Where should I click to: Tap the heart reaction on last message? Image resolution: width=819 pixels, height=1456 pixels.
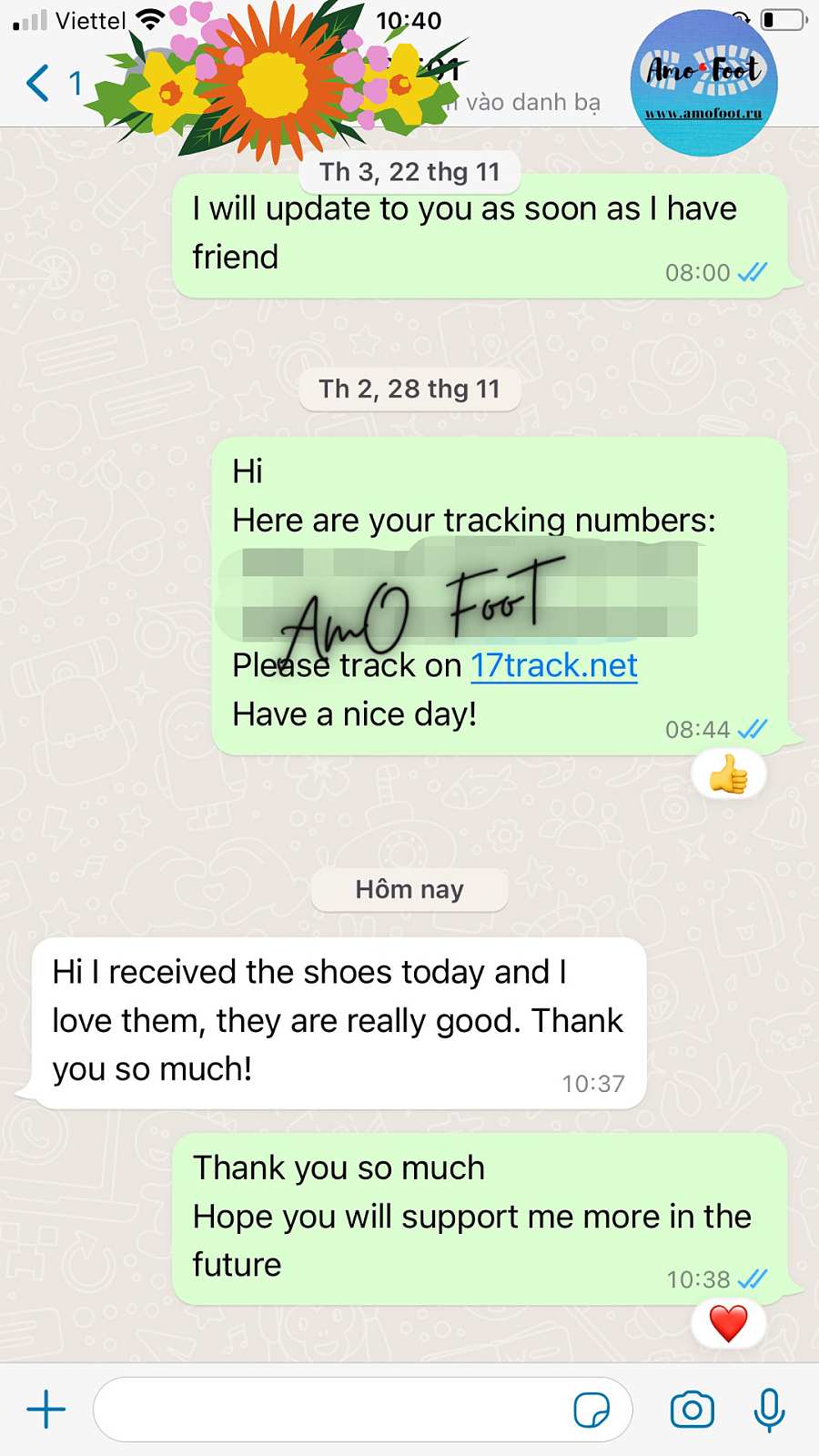tap(728, 1323)
